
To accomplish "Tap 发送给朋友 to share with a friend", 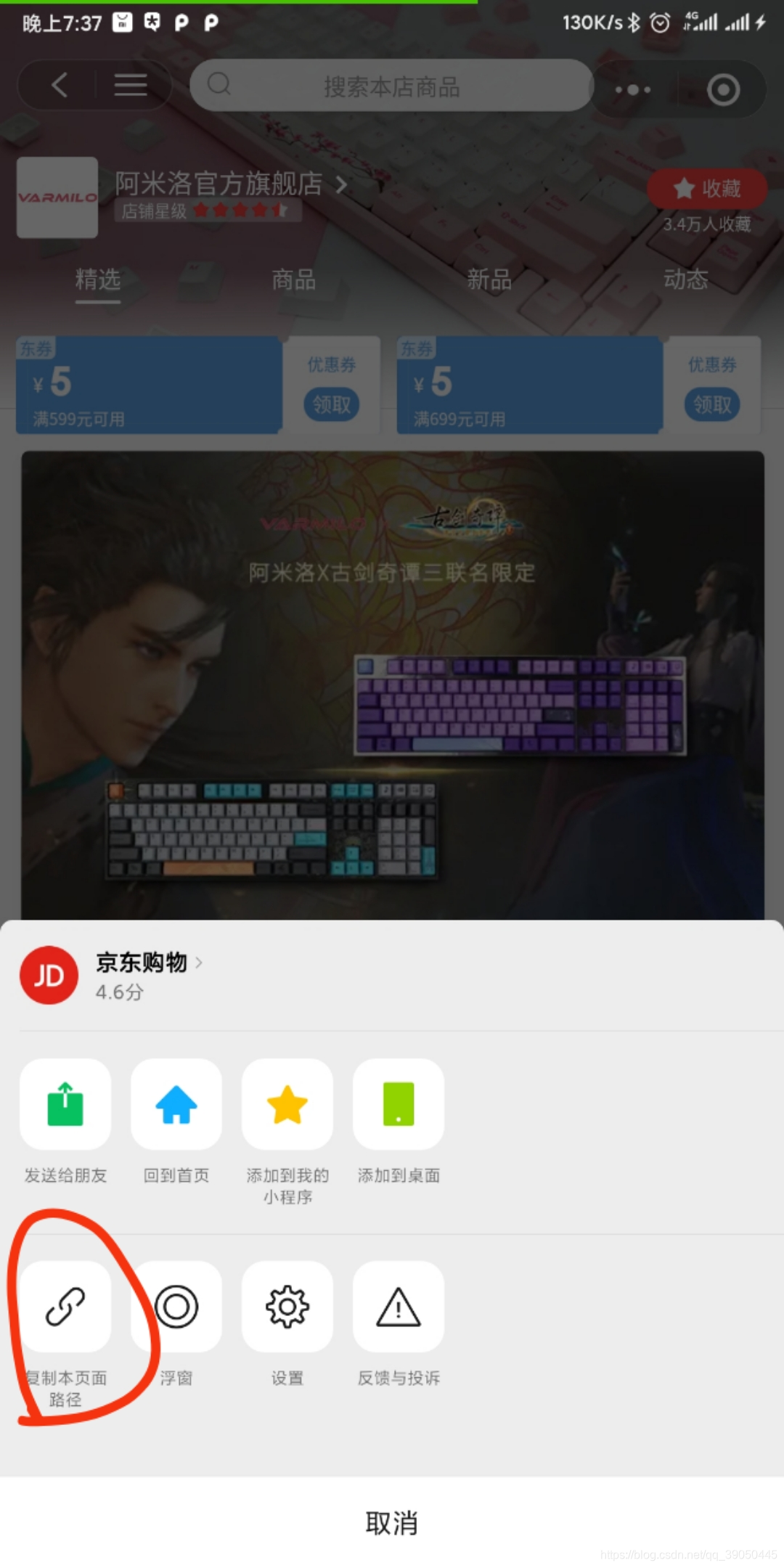I will pos(65,1104).
